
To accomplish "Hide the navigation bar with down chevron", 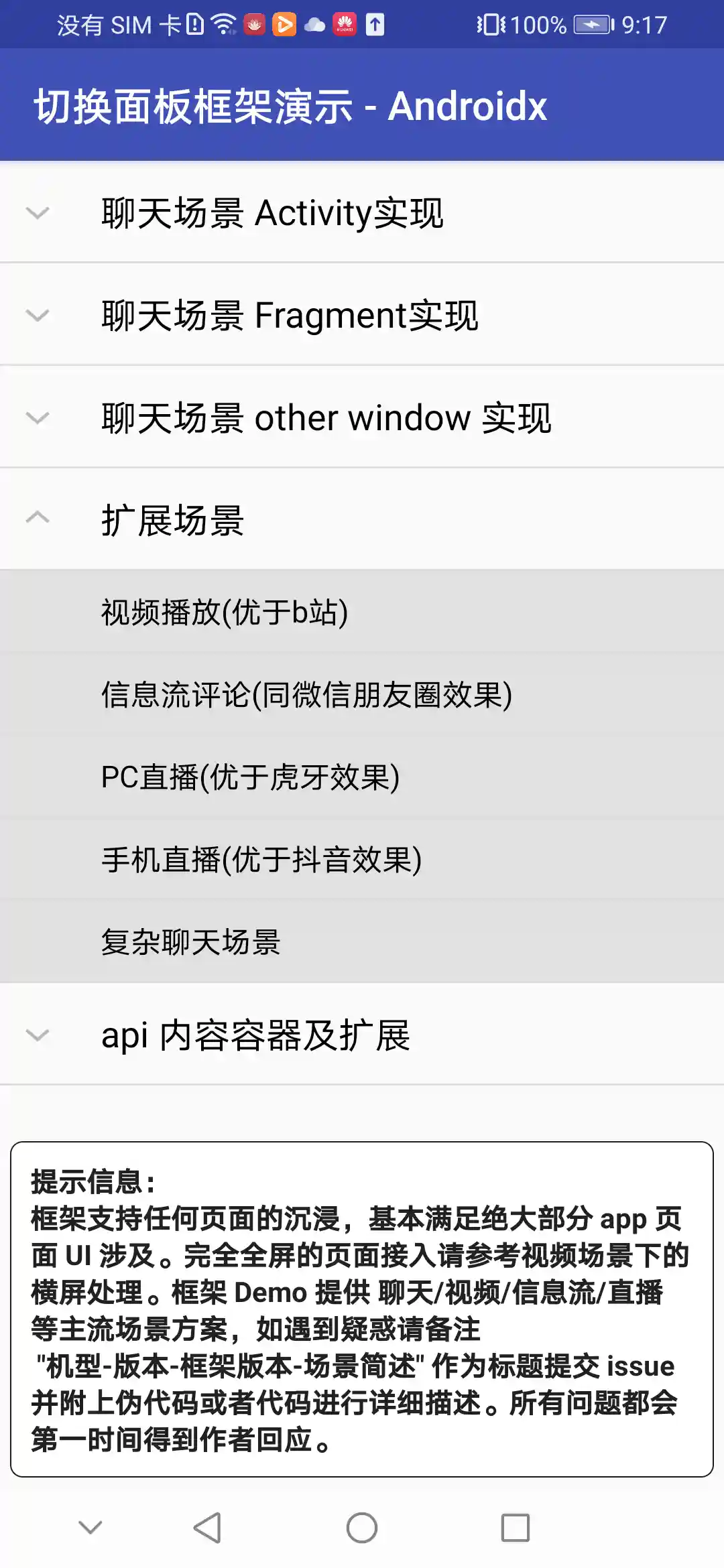I will [90, 1528].
